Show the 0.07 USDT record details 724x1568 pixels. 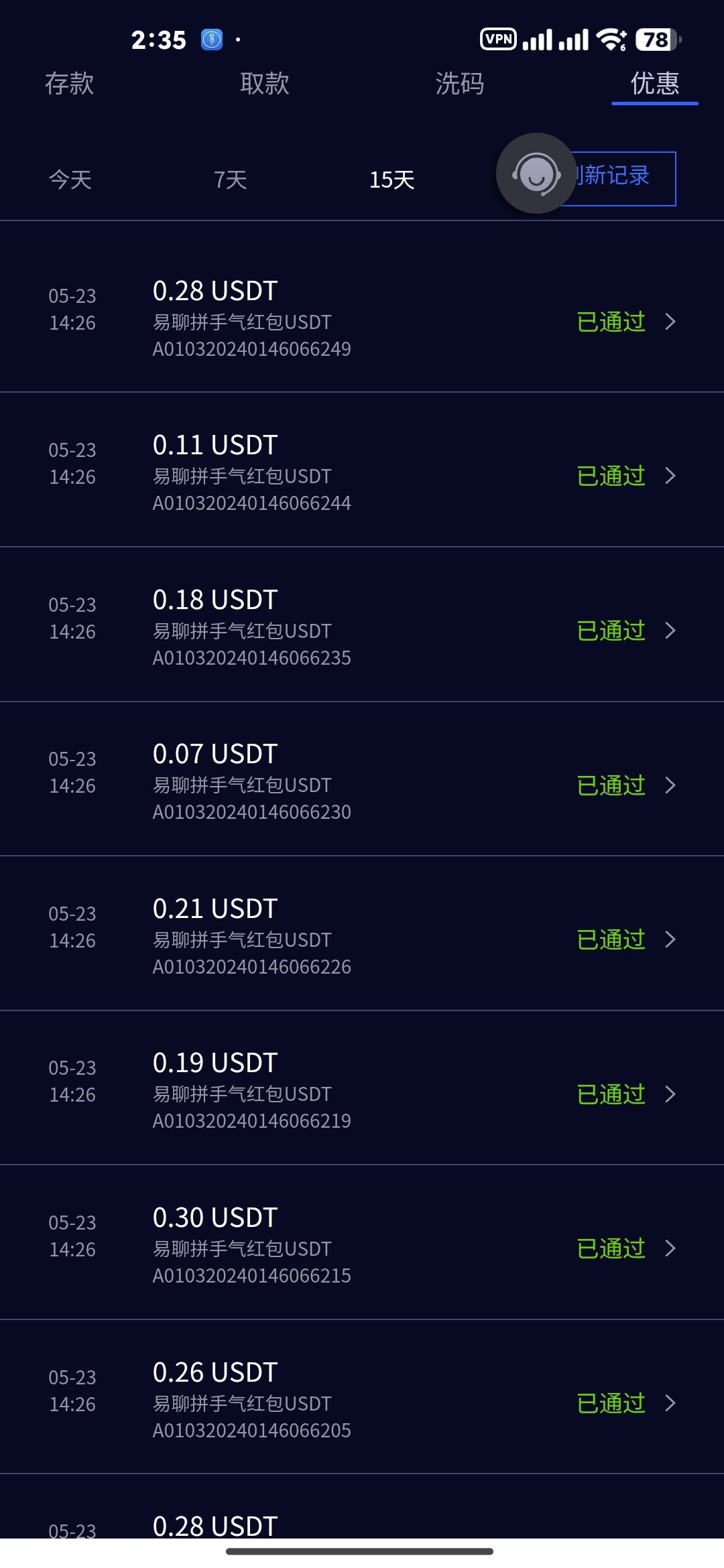point(362,783)
